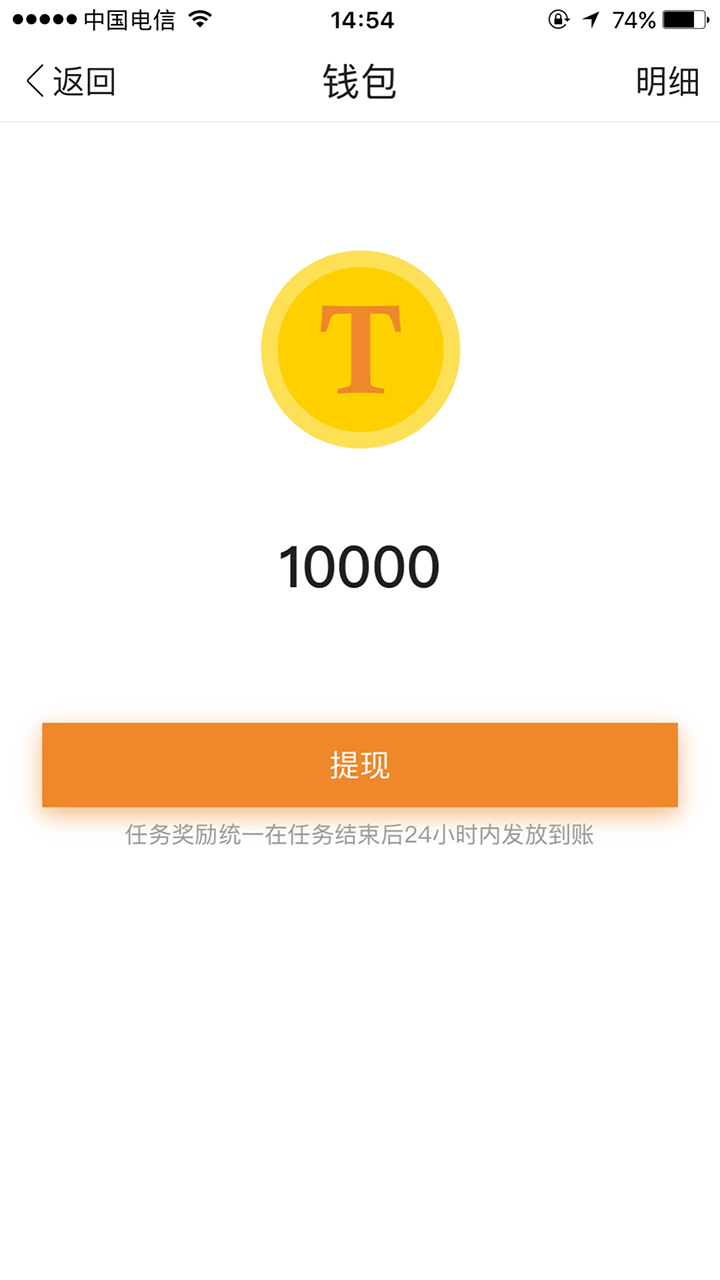The height and width of the screenshot is (1280, 720).
Task: Tap the orange withdraw button text label
Action: click(x=360, y=764)
